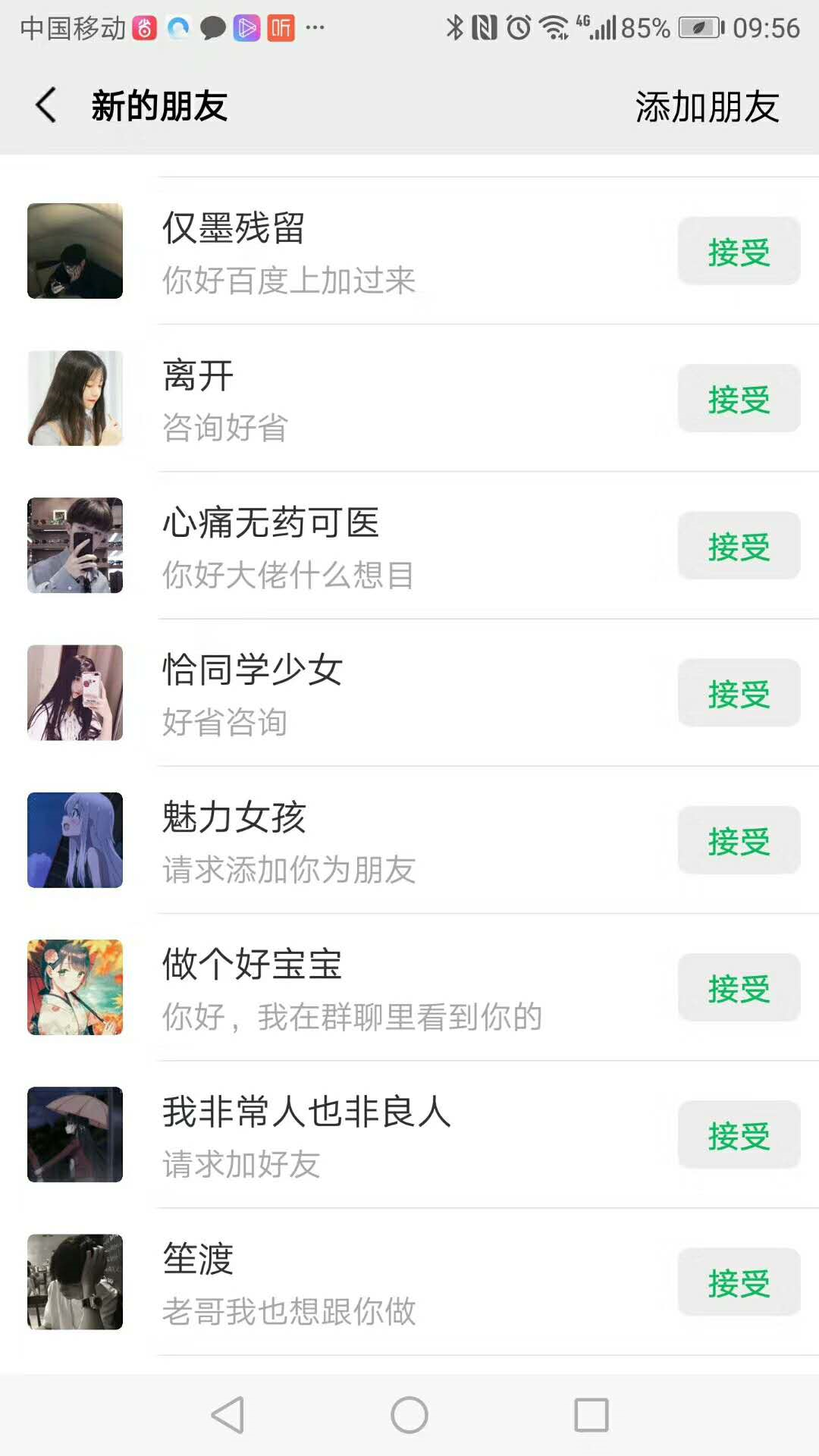The height and width of the screenshot is (1456, 819).
Task: Accept friend request from 离开
Action: click(x=739, y=399)
